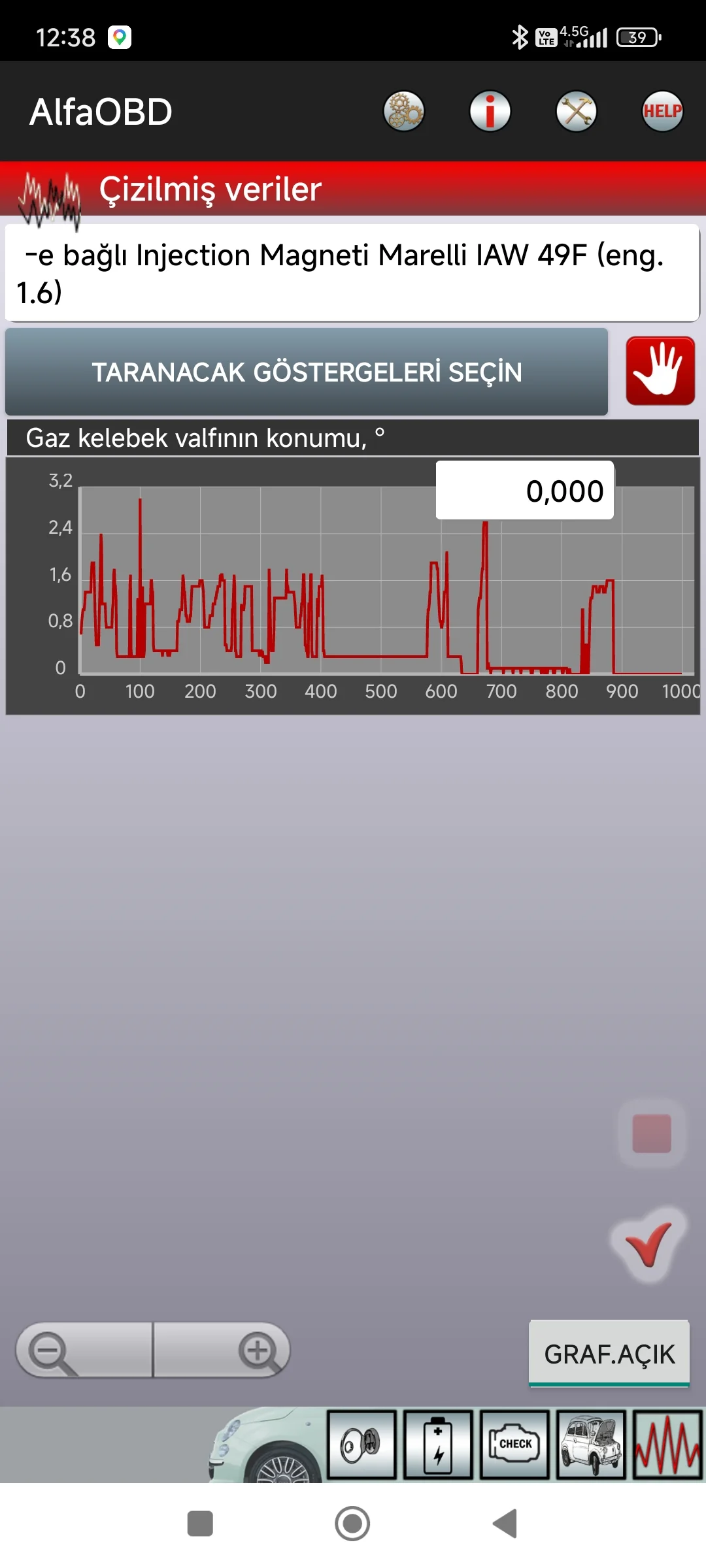Image resolution: width=706 pixels, height=1568 pixels.
Task: Open the CHECK engine faults tab
Action: 514,1445
